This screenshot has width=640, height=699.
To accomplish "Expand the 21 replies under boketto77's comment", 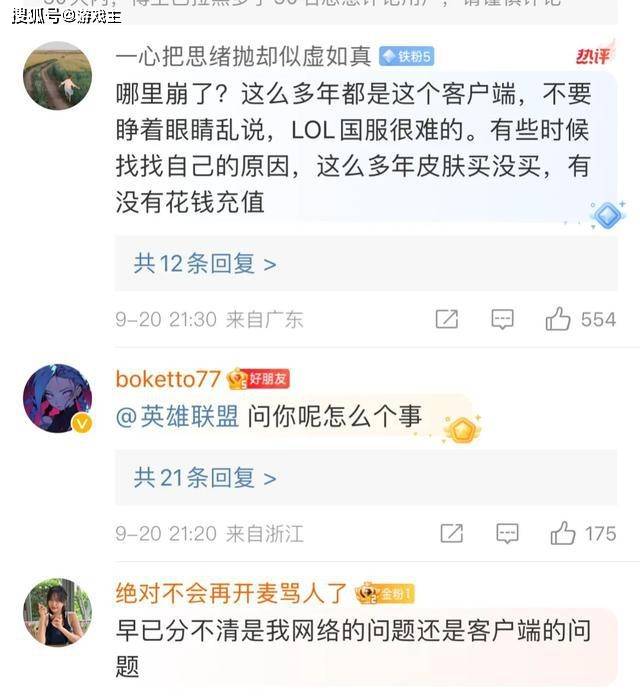I will click(205, 478).
